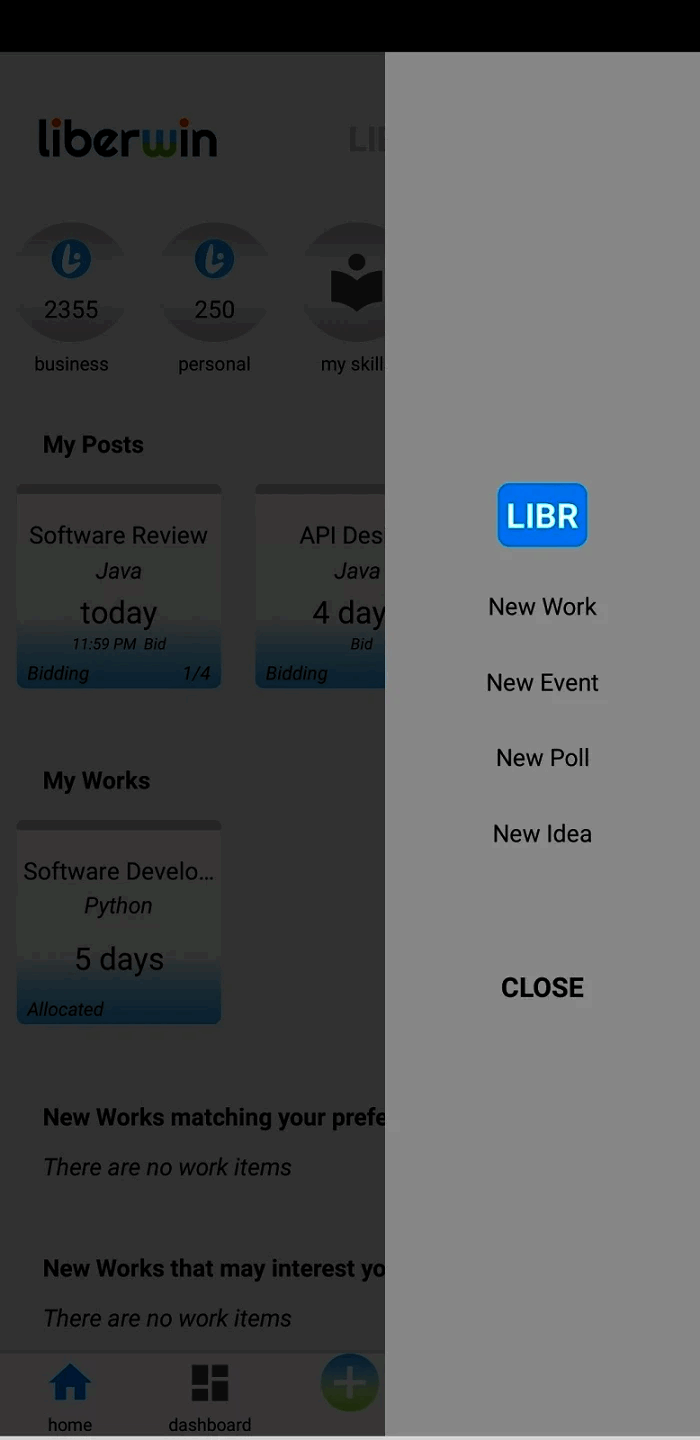700x1440 pixels.
Task: Start a New Poll
Action: (542, 758)
